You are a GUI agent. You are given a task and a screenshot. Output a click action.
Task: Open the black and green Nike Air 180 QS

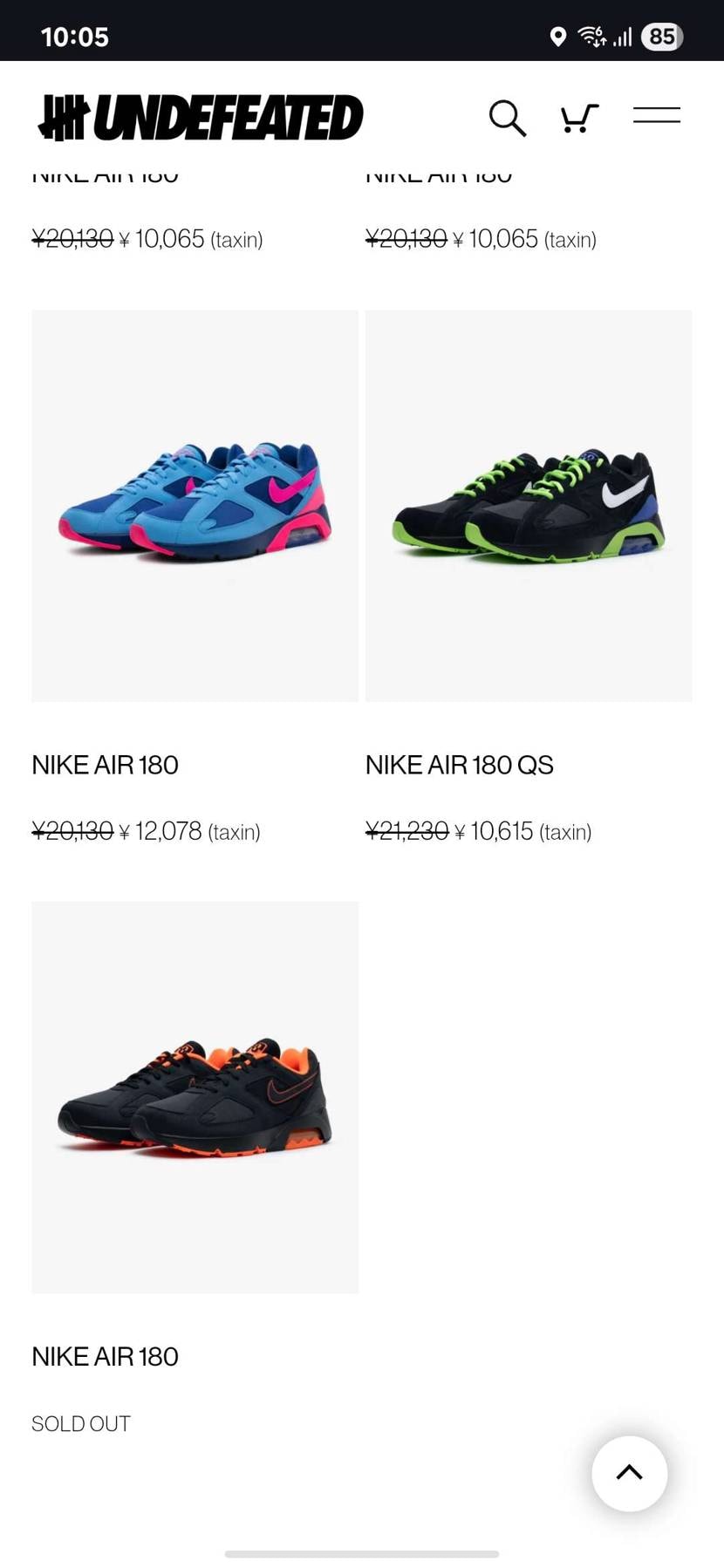pyautogui.click(x=528, y=506)
